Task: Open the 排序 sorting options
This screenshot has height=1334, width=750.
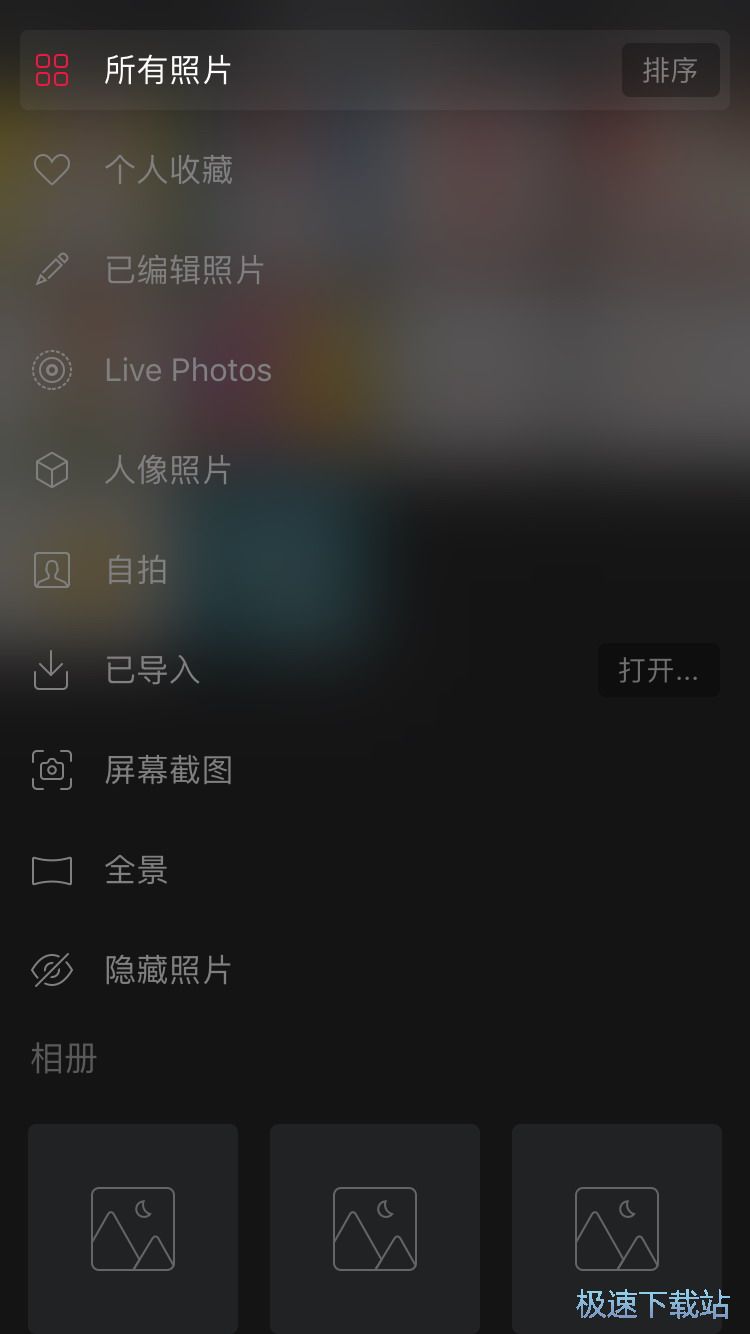Action: (x=670, y=70)
